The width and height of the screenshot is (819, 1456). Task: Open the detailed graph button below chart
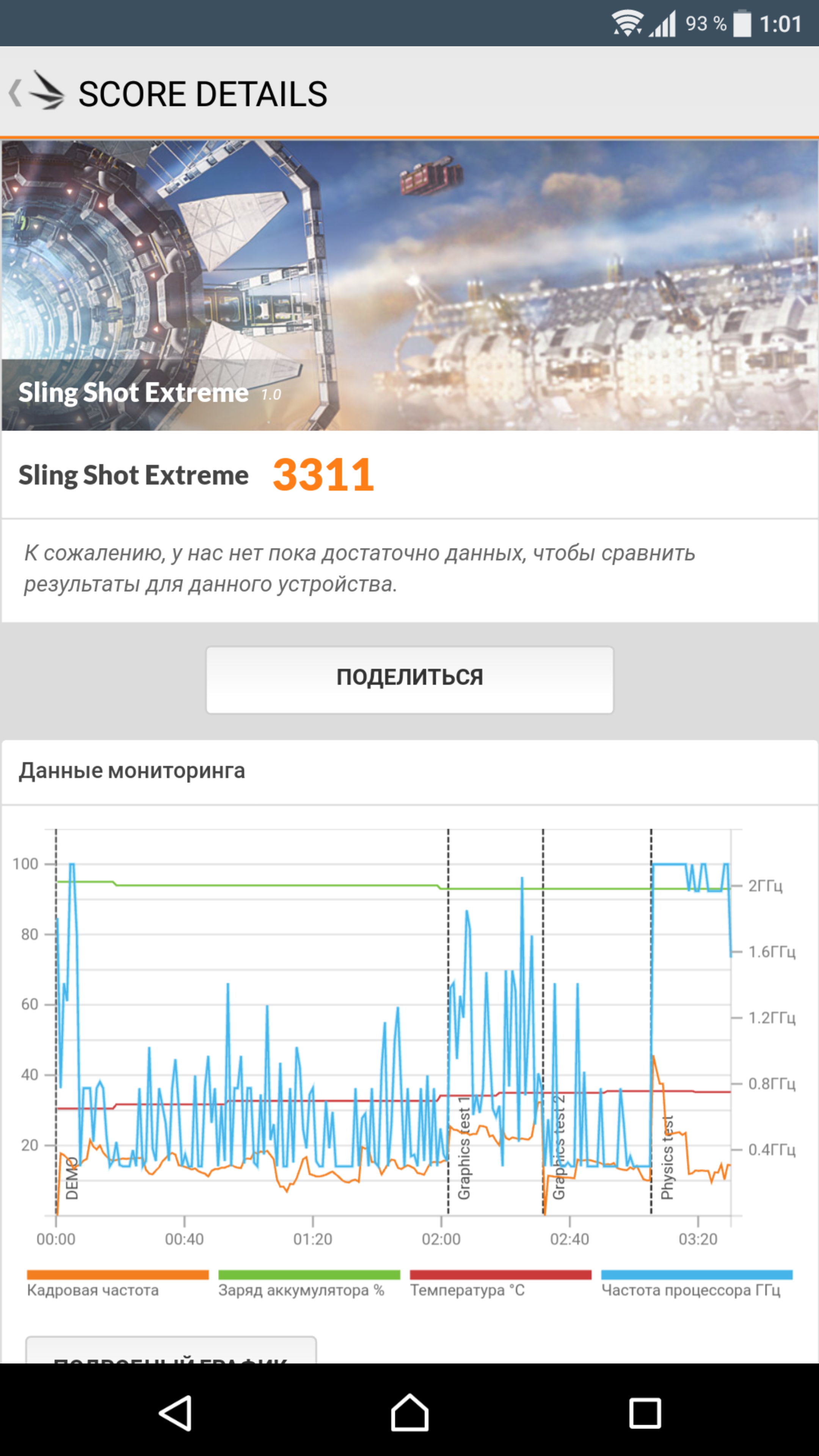tap(171, 1350)
